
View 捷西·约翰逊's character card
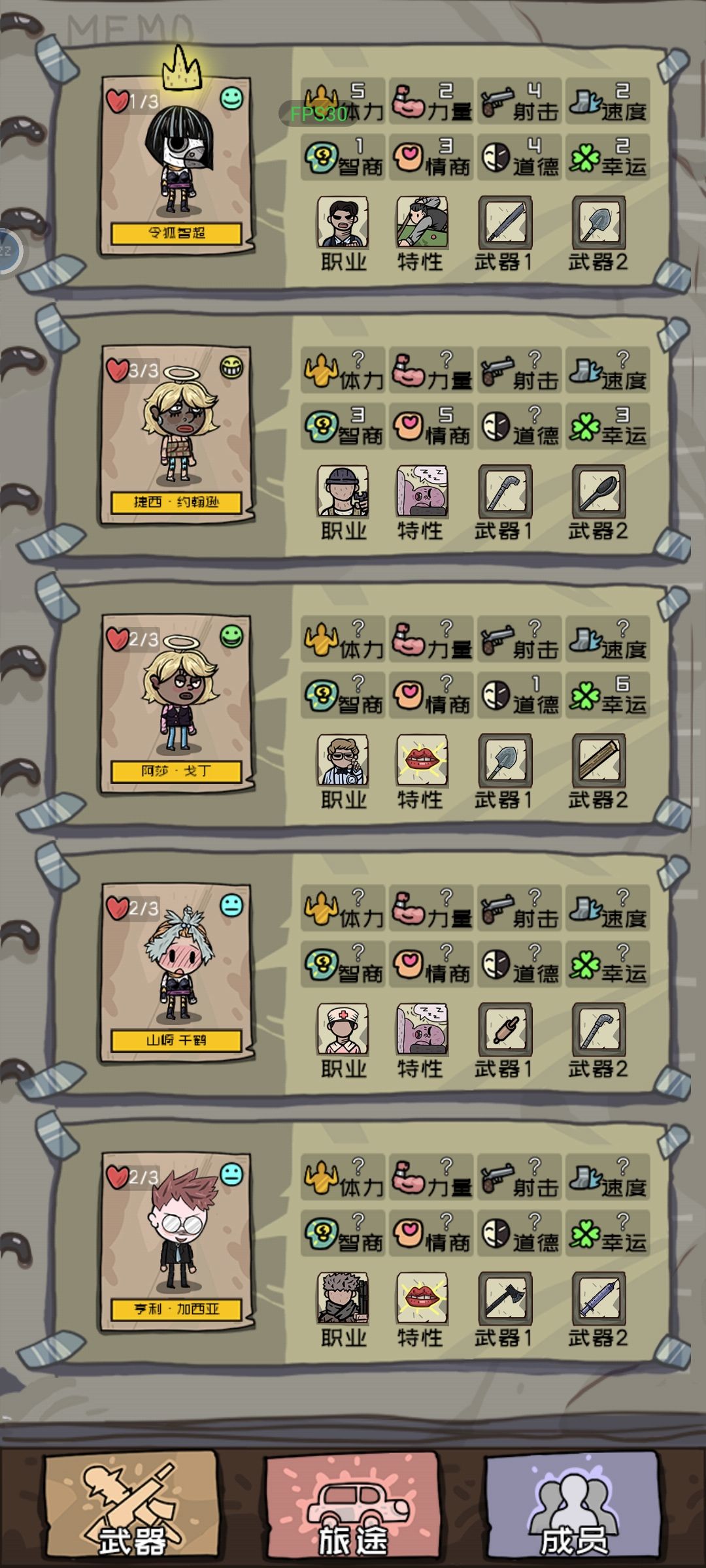[175, 435]
